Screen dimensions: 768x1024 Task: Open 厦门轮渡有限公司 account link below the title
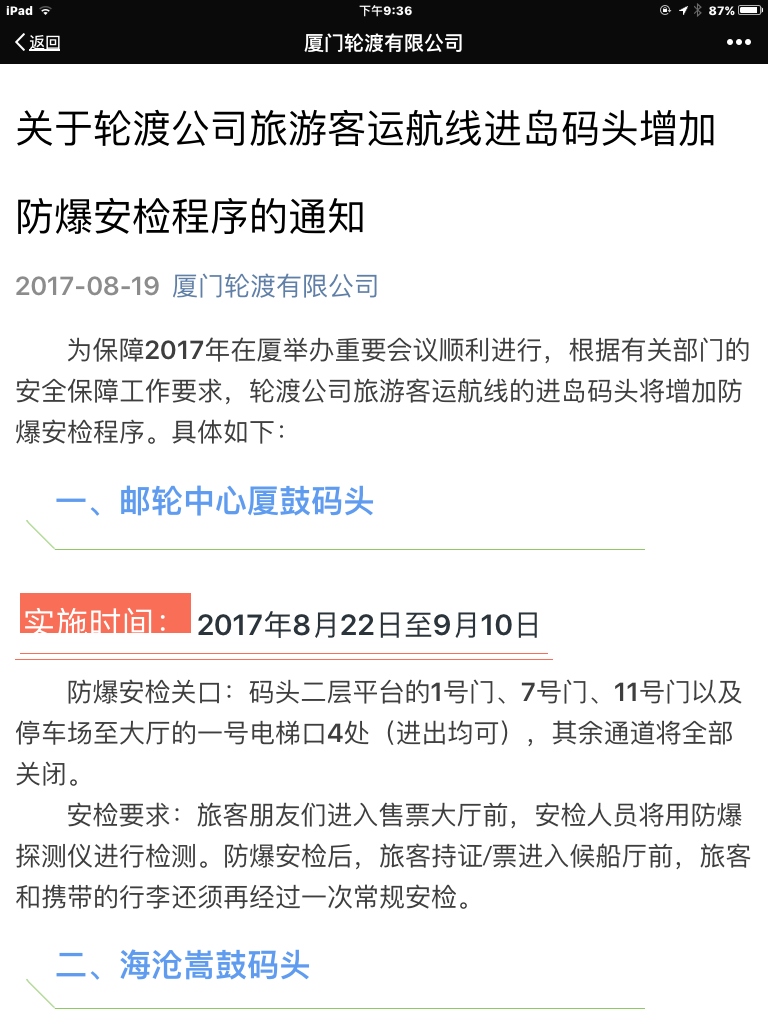click(275, 286)
